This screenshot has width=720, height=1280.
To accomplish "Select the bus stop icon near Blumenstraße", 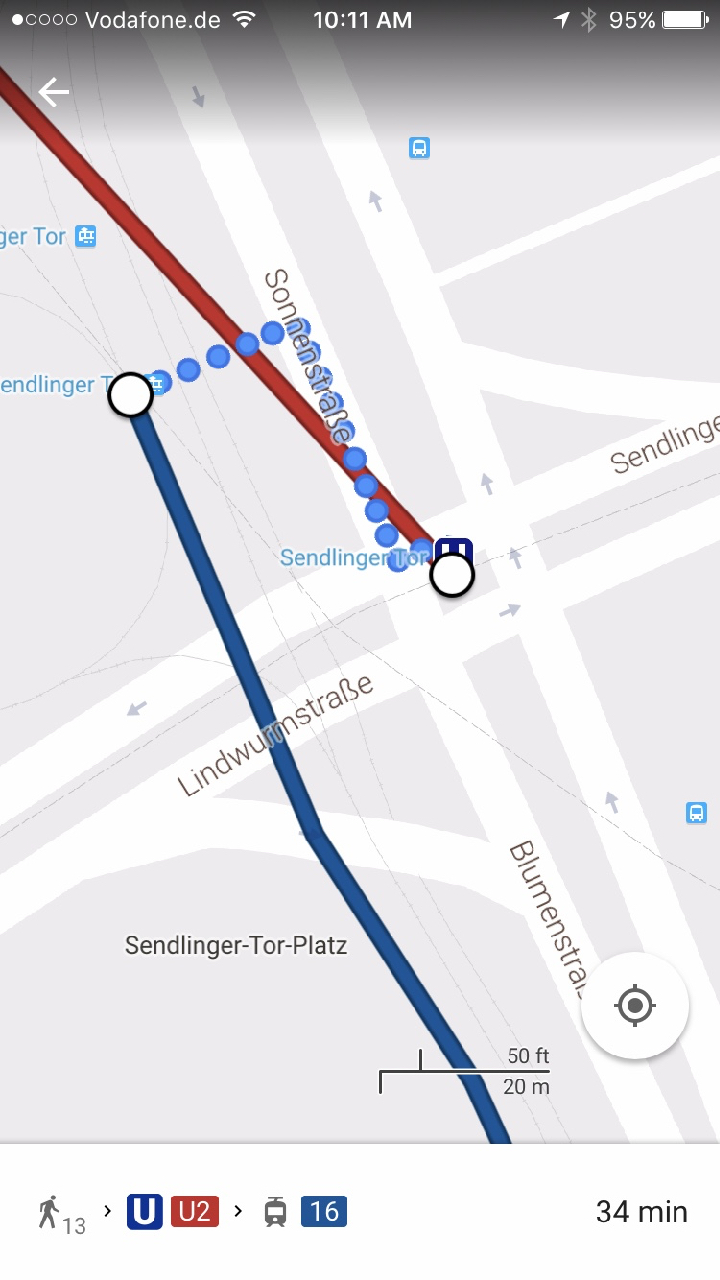I will point(697,812).
